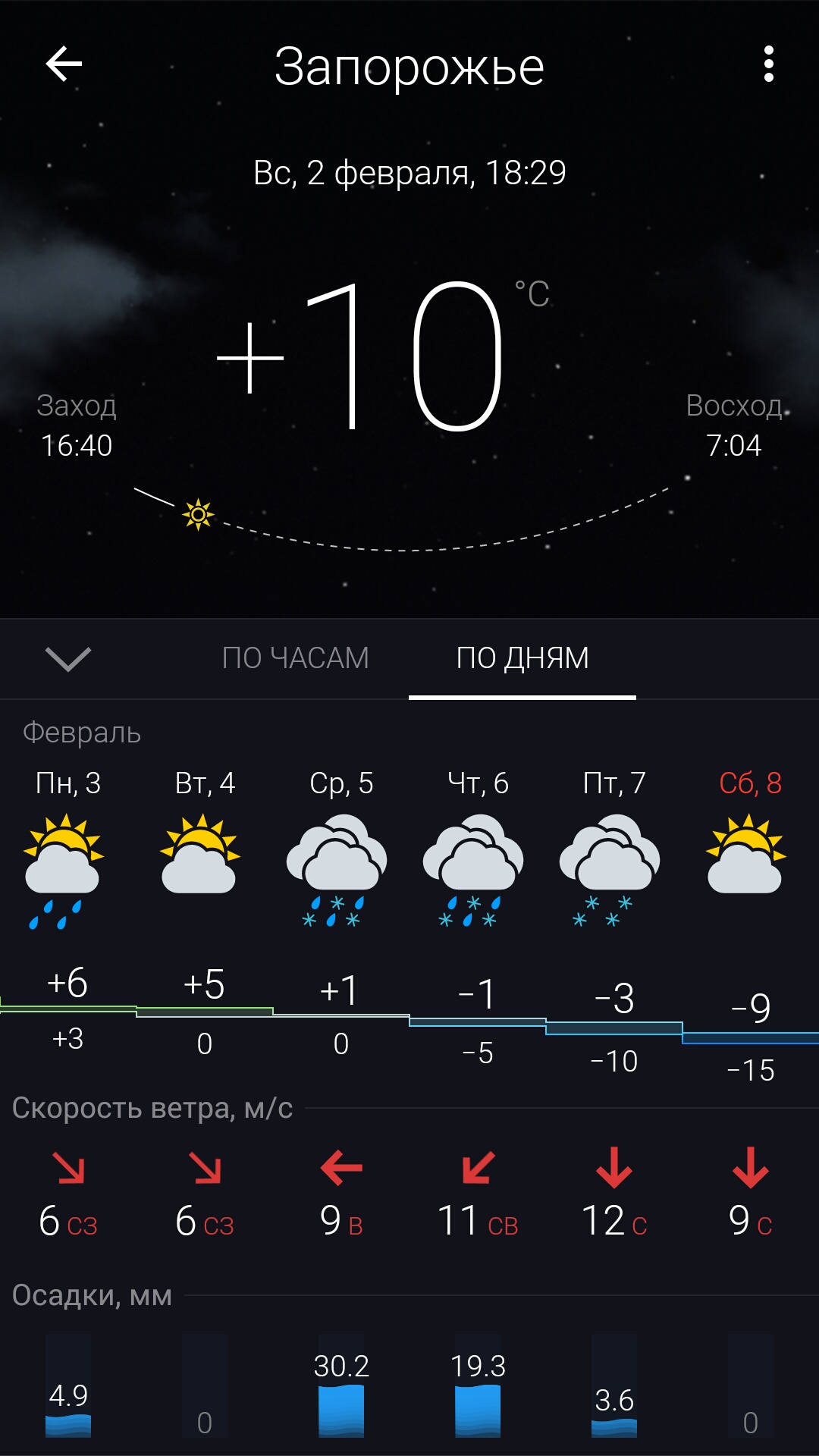This screenshot has height=1456, width=819.
Task: Go back using the top arrow
Action: pos(64,64)
